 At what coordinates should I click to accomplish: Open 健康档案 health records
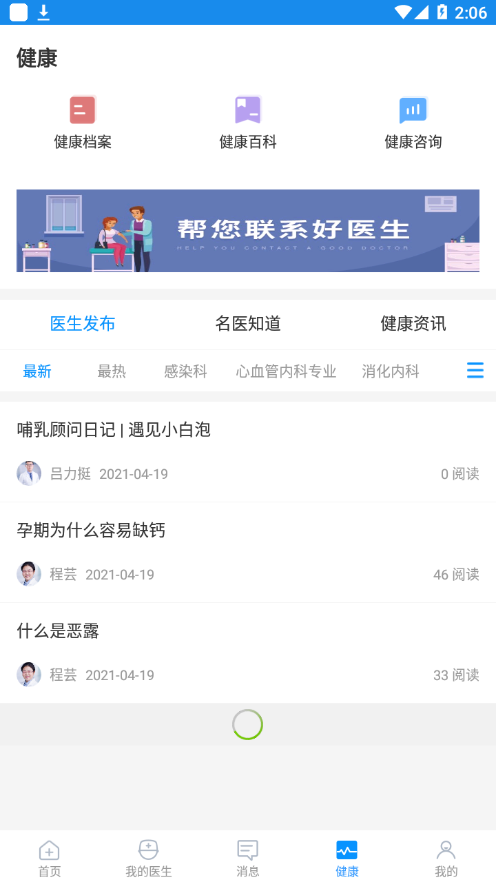(x=83, y=123)
